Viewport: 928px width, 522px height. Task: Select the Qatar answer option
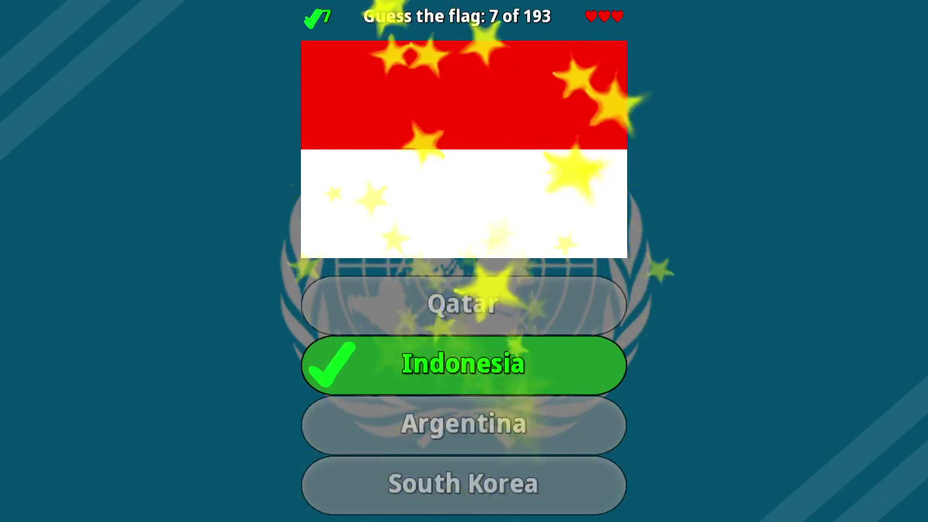(463, 304)
